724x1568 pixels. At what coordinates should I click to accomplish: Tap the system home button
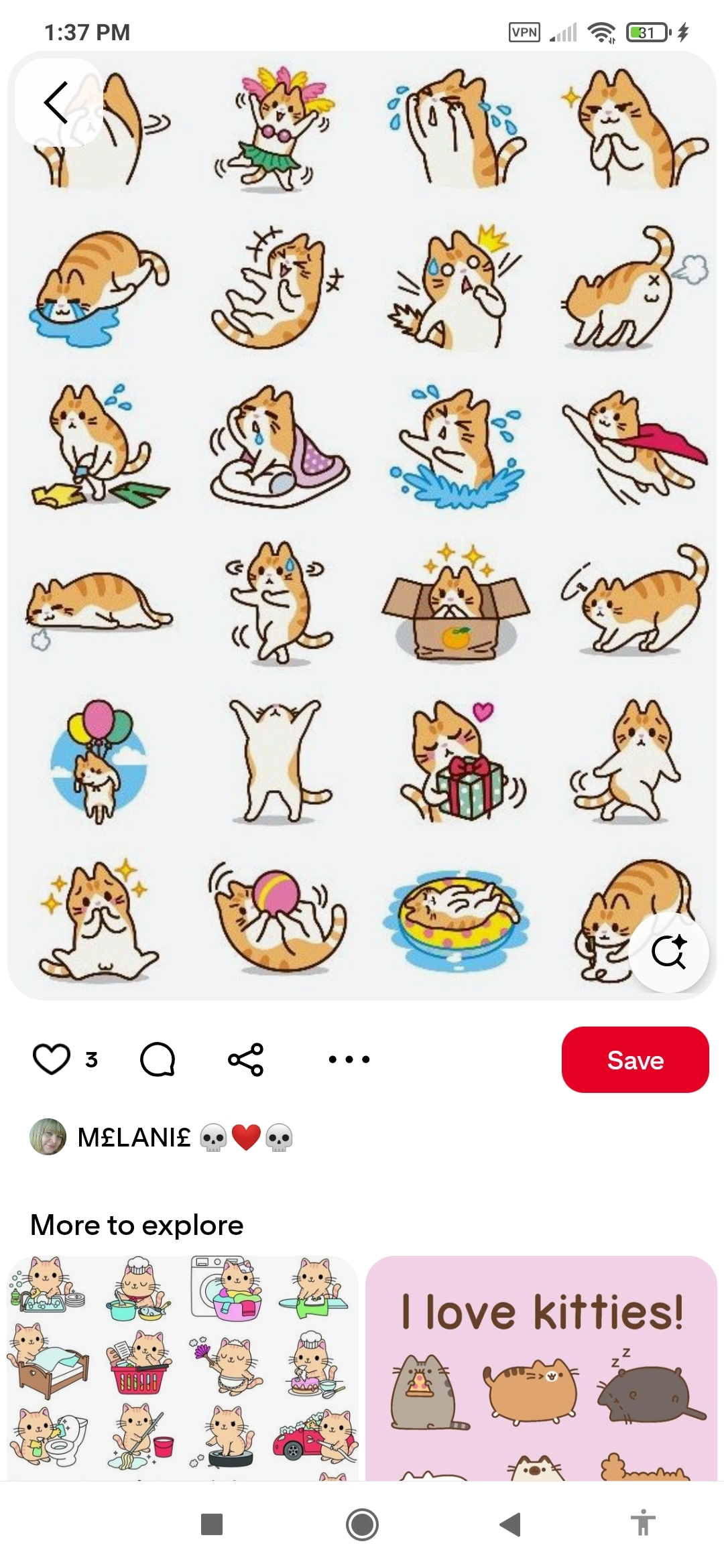click(x=362, y=1524)
